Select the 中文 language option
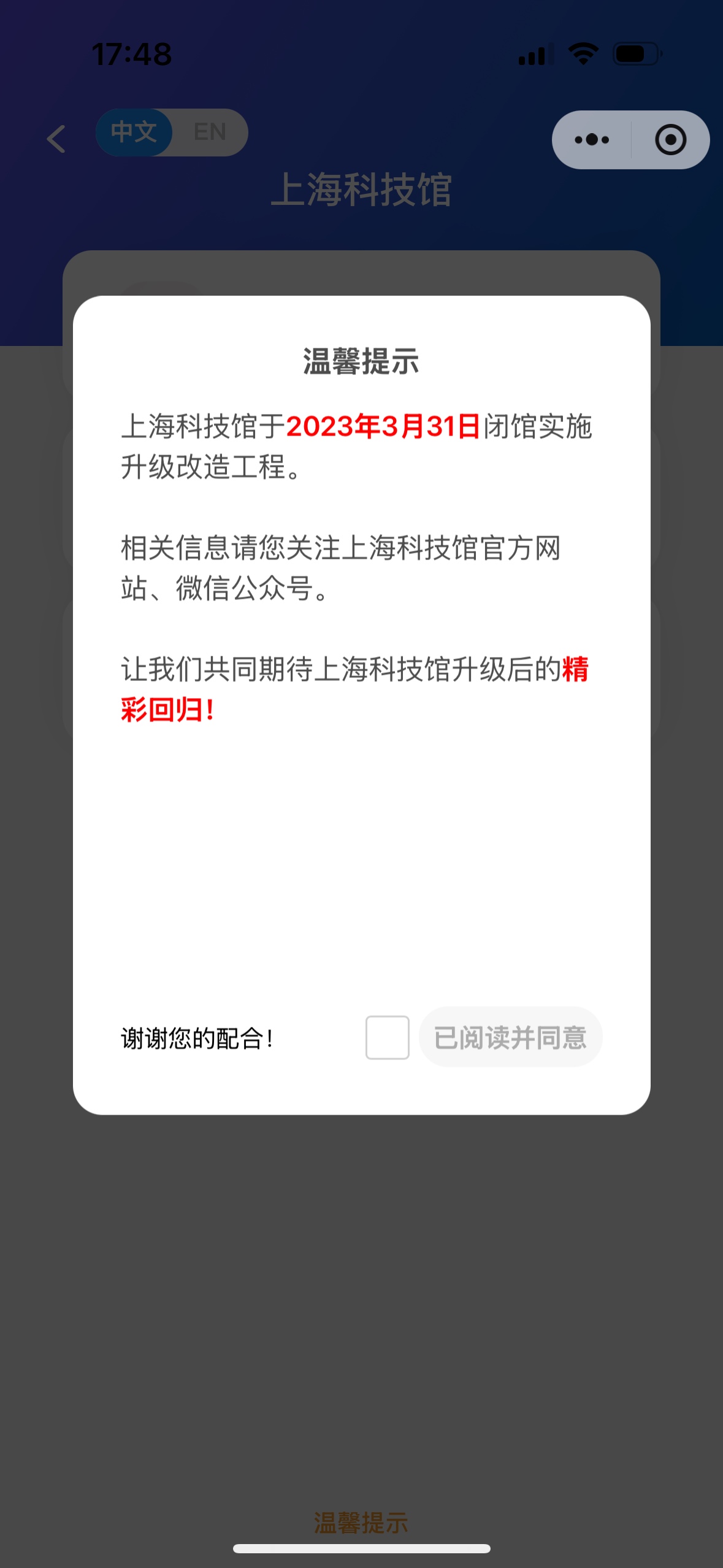The height and width of the screenshot is (1568, 723). pos(134,132)
